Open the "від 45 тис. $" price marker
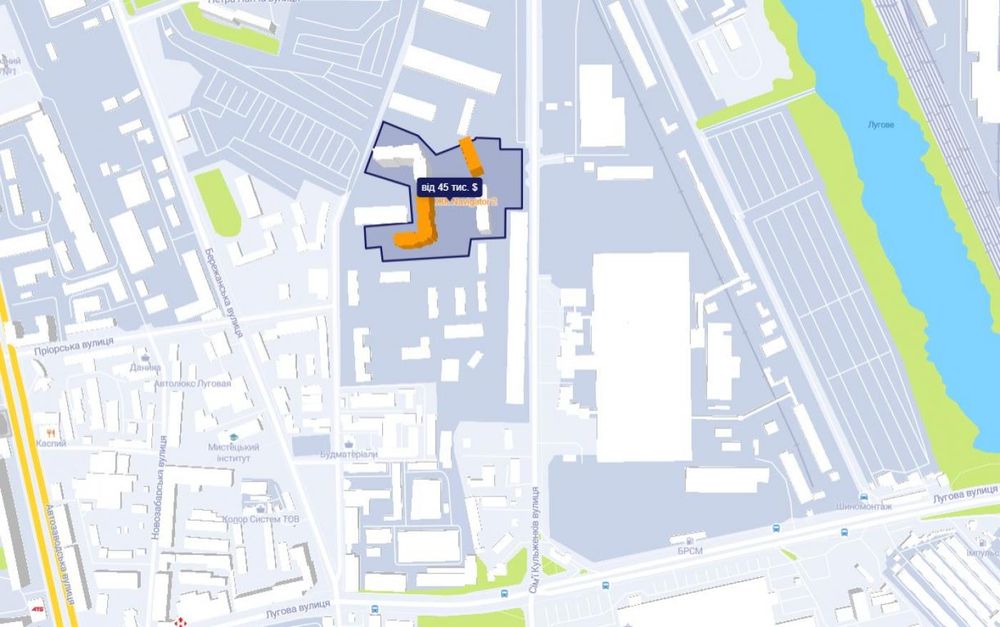Viewport: 1000px width, 627px height. click(x=449, y=187)
